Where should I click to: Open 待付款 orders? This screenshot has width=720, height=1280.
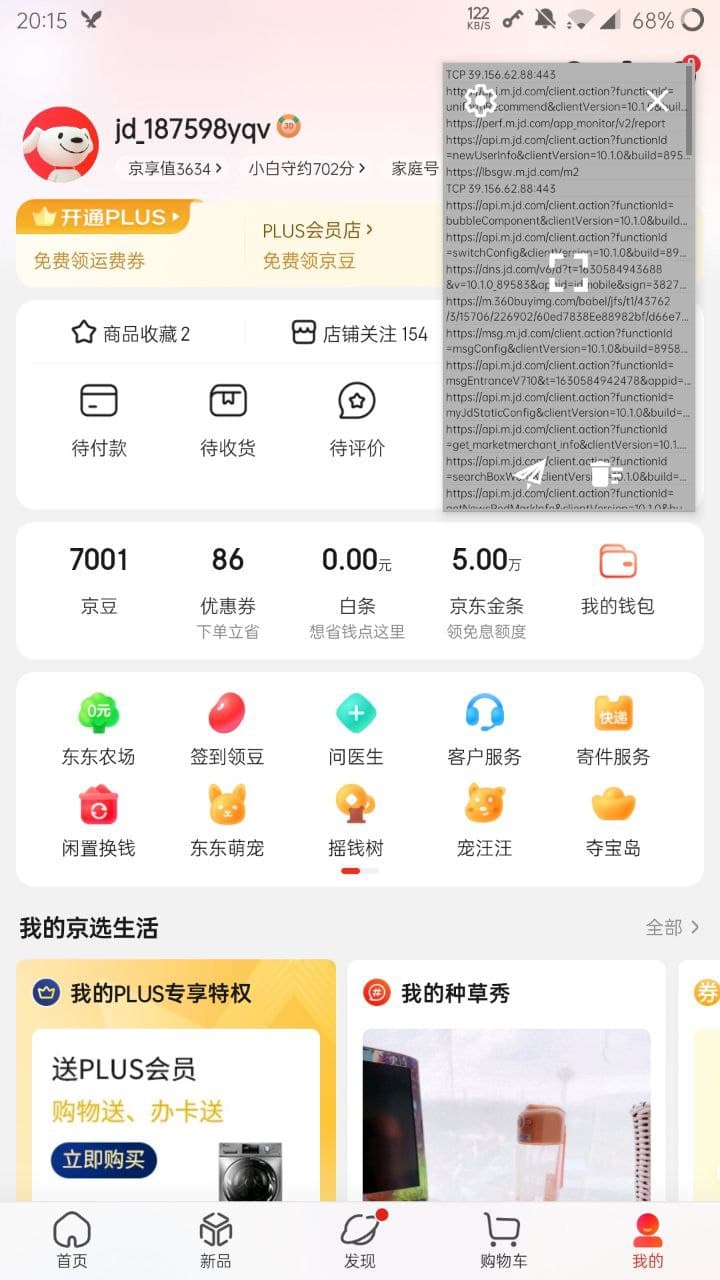click(99, 420)
